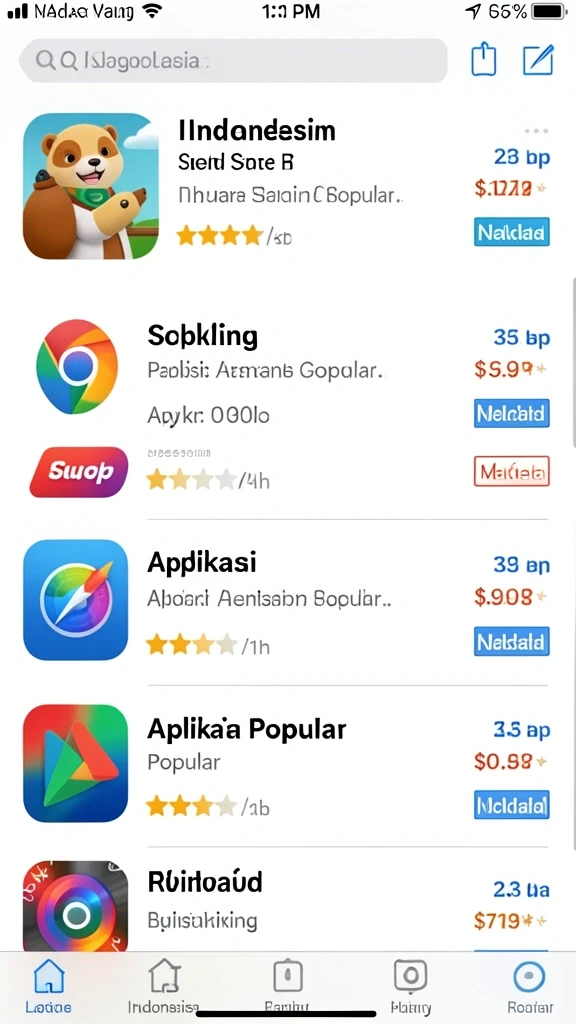Tap the blue button in the Sobkling row
The height and width of the screenshot is (1024, 576).
pos(512,413)
